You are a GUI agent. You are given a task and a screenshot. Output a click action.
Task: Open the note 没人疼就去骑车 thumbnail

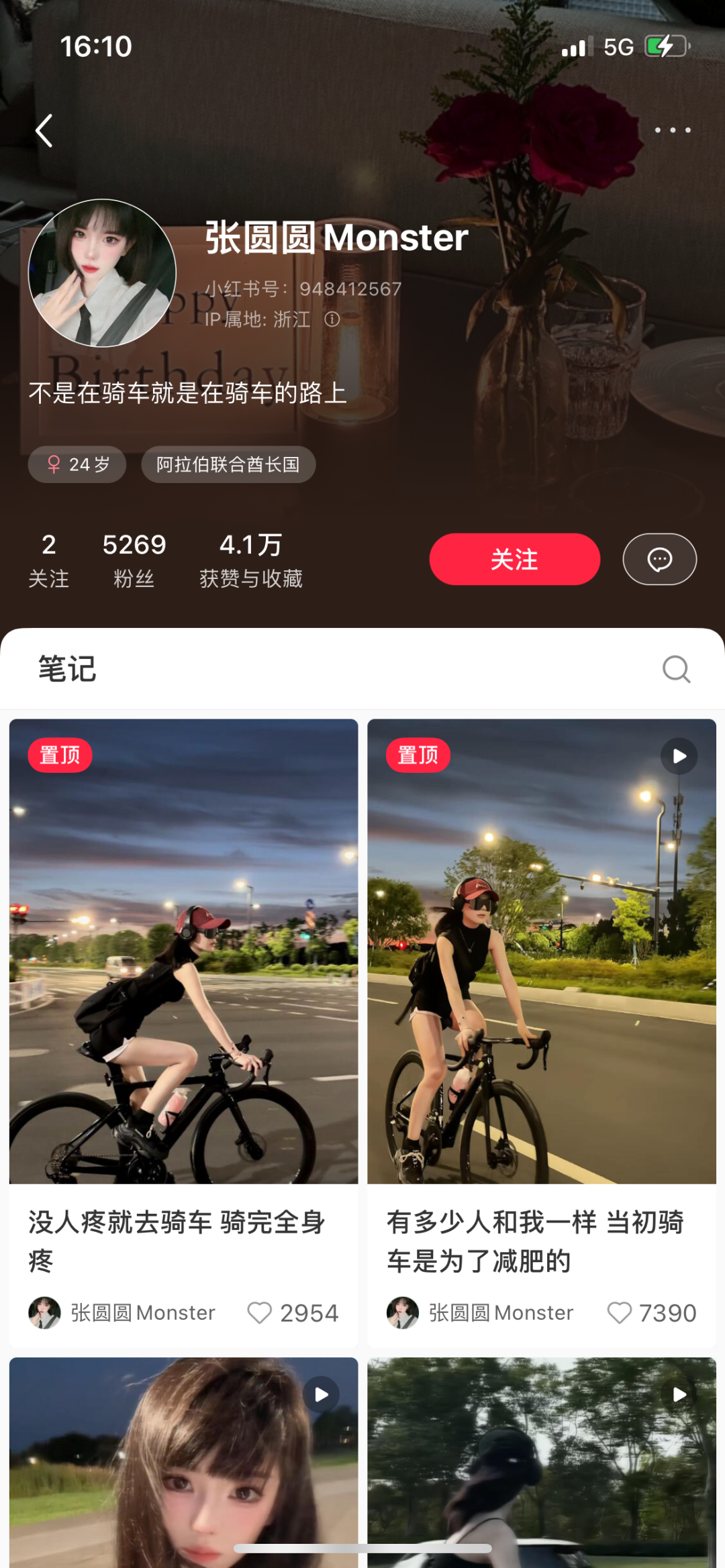pos(184,953)
